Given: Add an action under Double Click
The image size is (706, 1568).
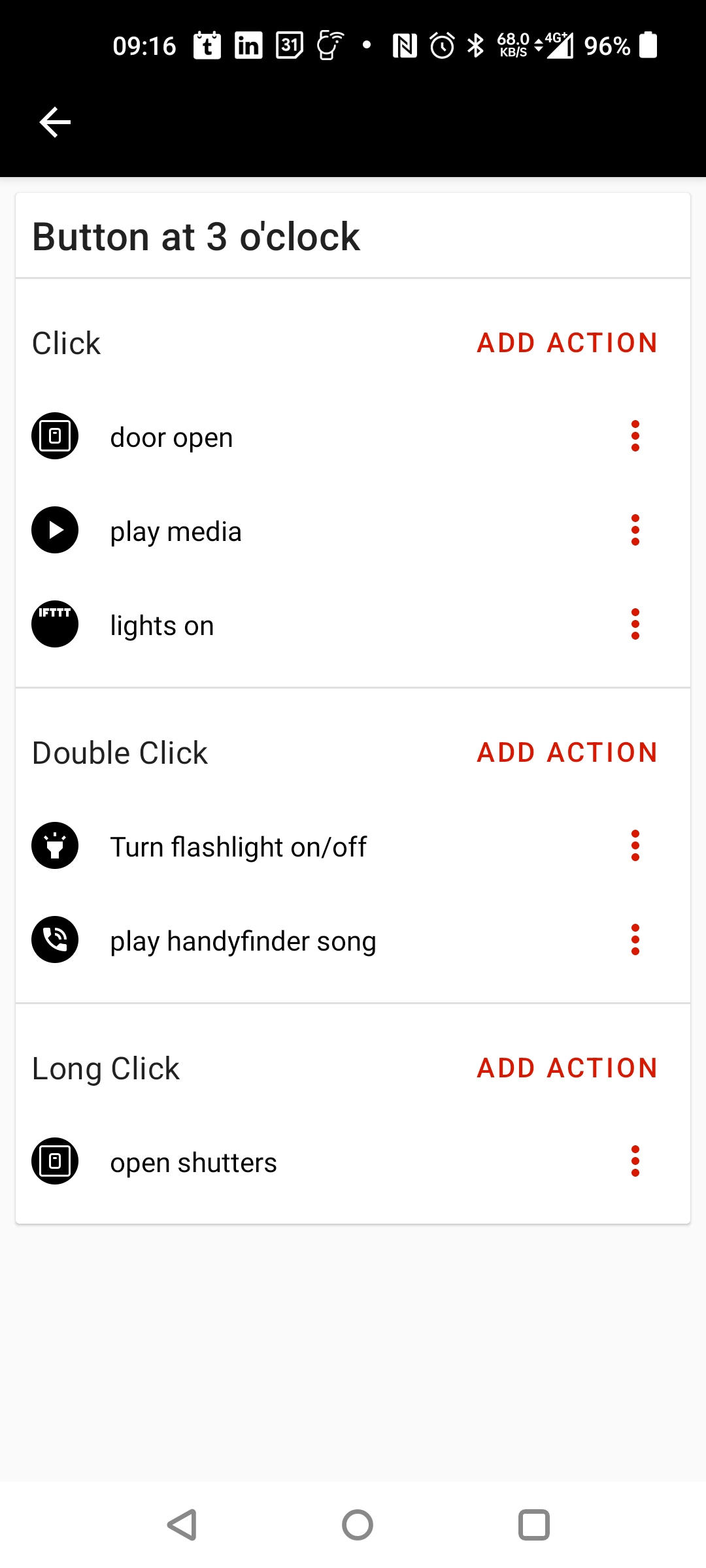Looking at the screenshot, I should pos(567,753).
